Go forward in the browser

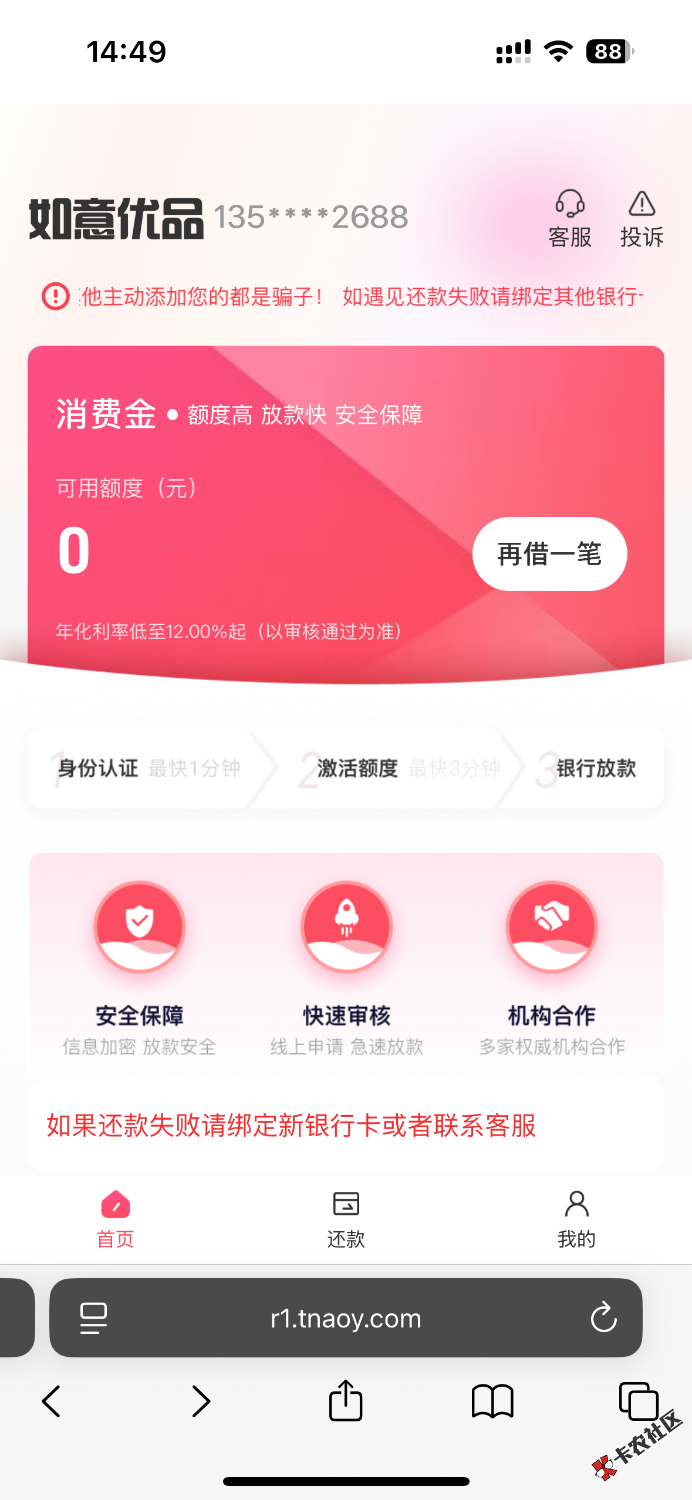click(x=201, y=1401)
